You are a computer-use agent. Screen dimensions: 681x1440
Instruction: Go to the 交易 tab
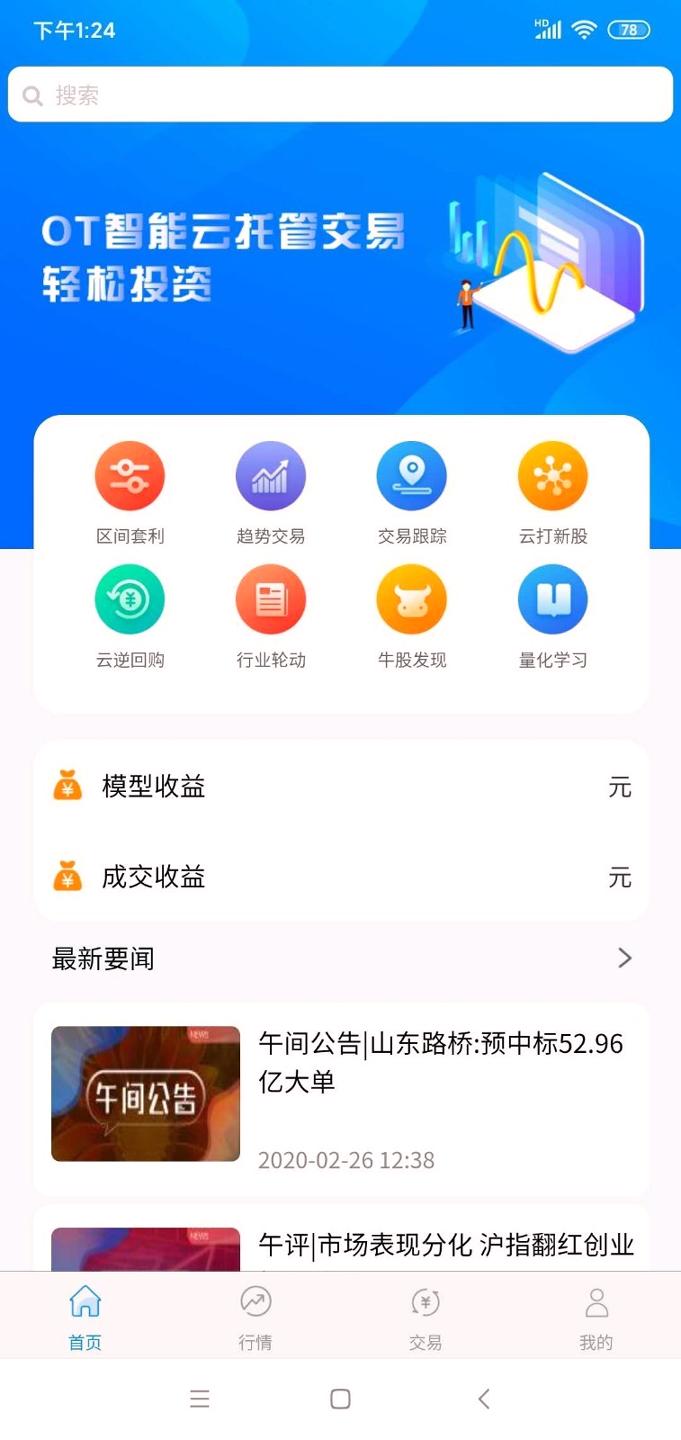pyautogui.click(x=426, y=1317)
